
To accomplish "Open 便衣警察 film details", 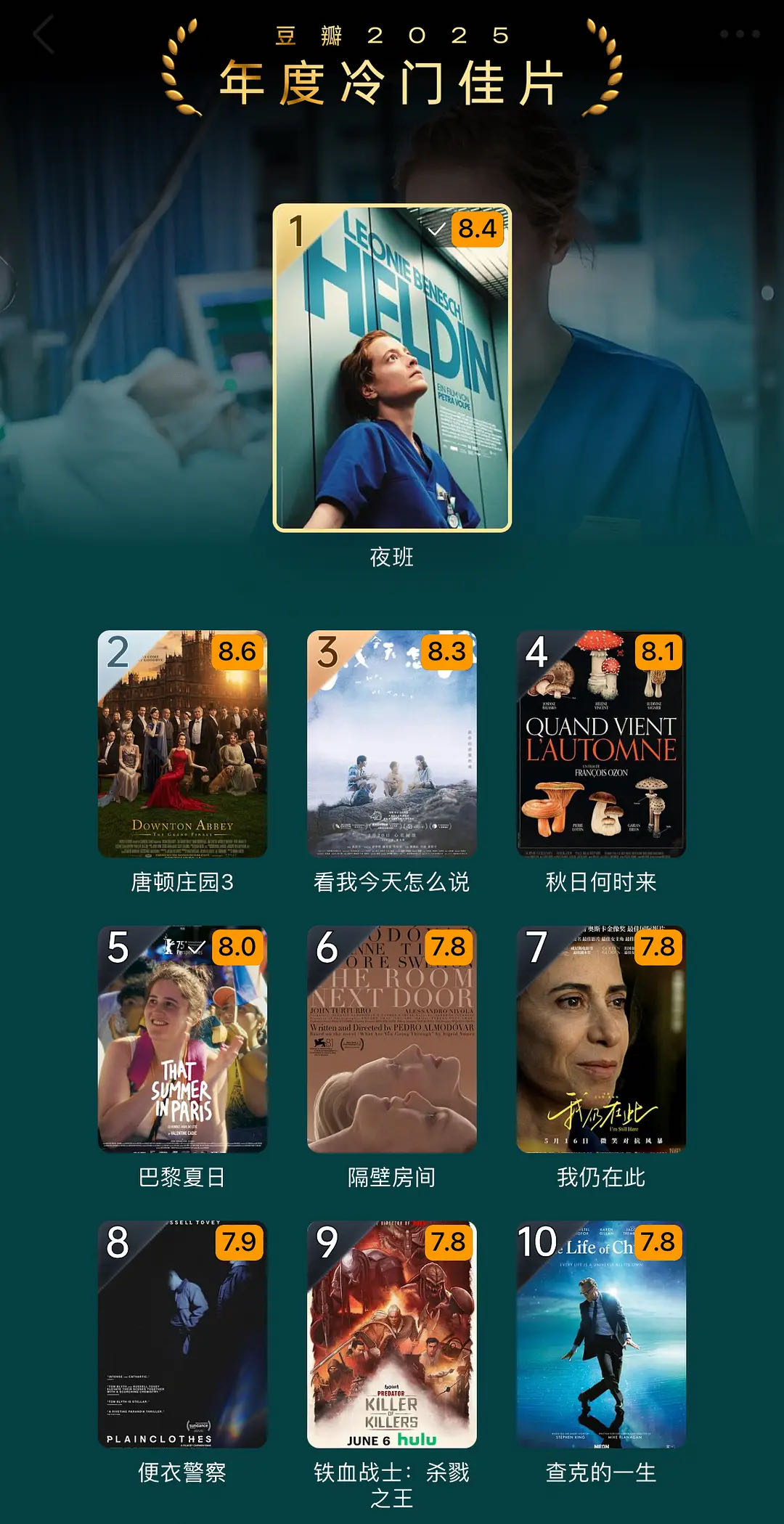I will click(x=182, y=1334).
